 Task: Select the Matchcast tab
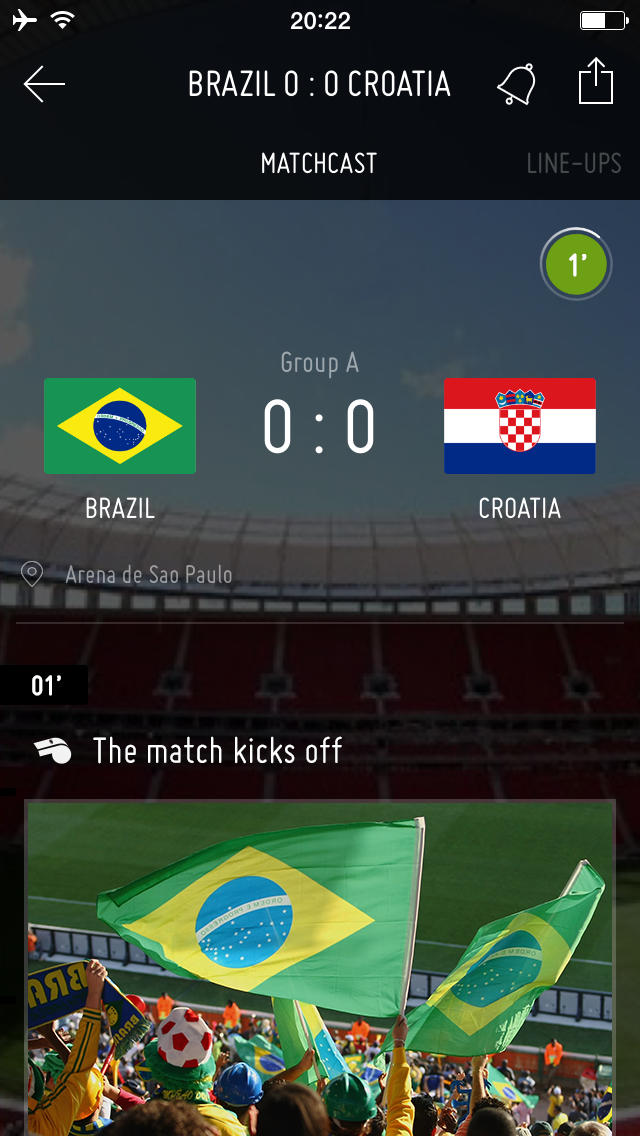[319, 163]
